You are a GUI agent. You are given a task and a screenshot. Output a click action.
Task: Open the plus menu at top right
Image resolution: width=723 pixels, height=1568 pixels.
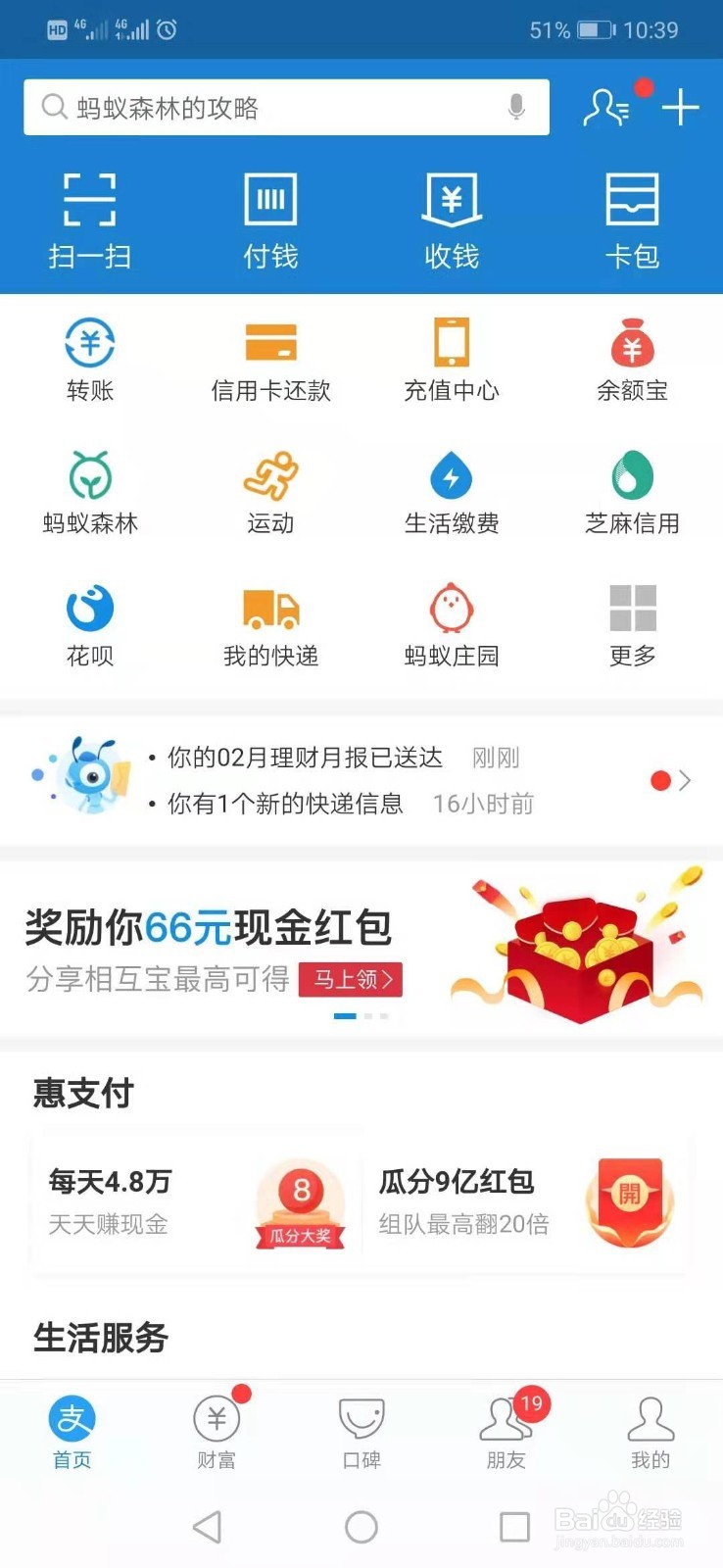tap(680, 108)
